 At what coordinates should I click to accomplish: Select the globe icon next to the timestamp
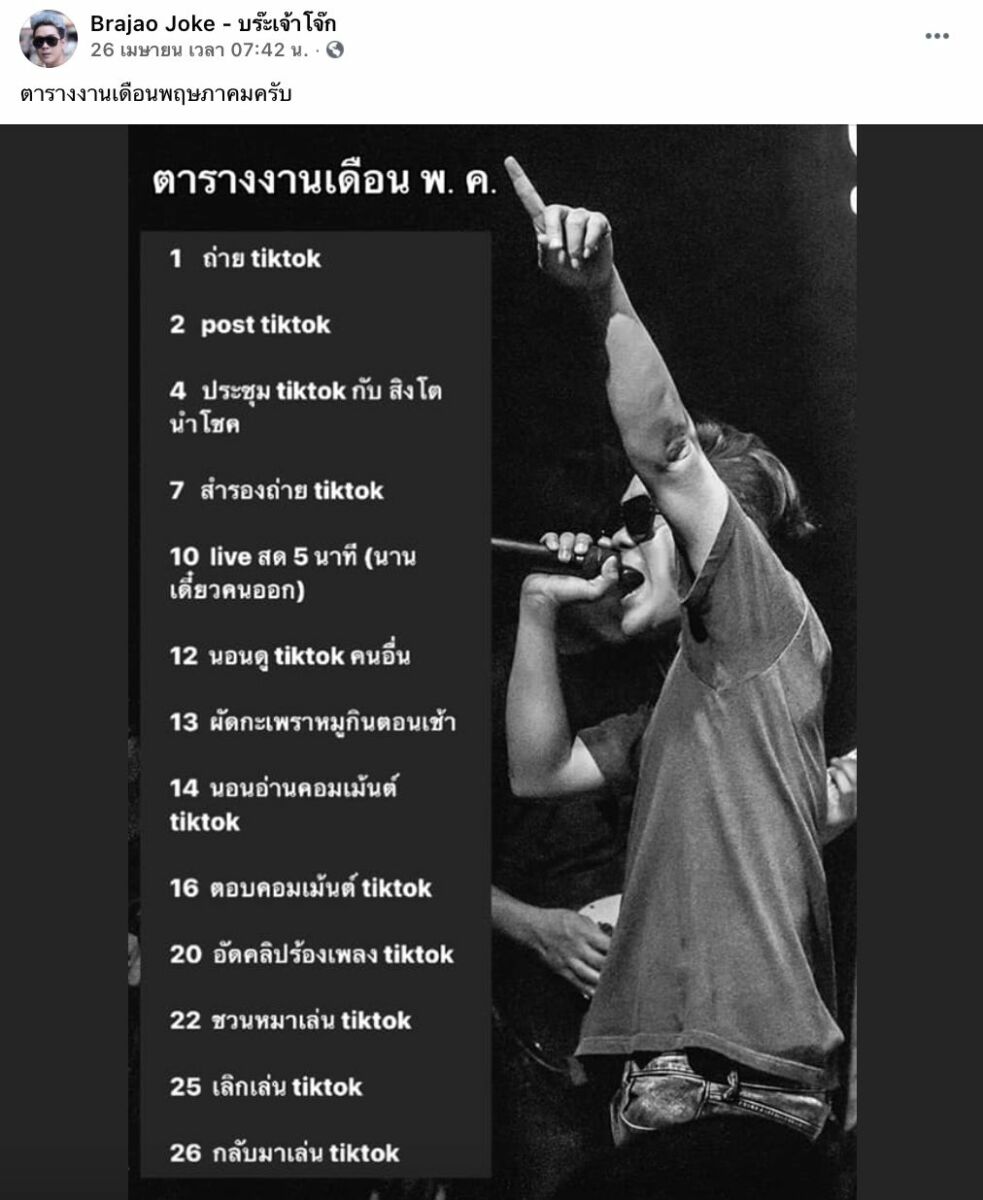[333, 49]
